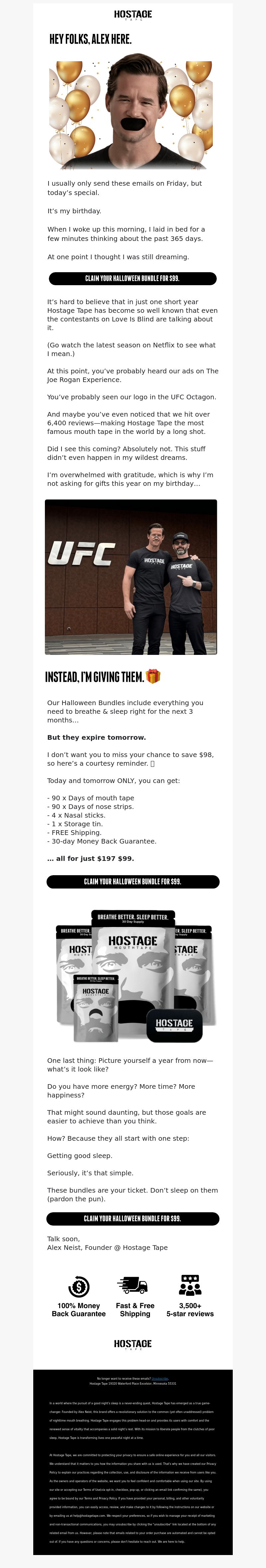Viewport: 266px width, 1568px height.
Task: Open the Unsubscribe link in the footer
Action: pos(160,1379)
